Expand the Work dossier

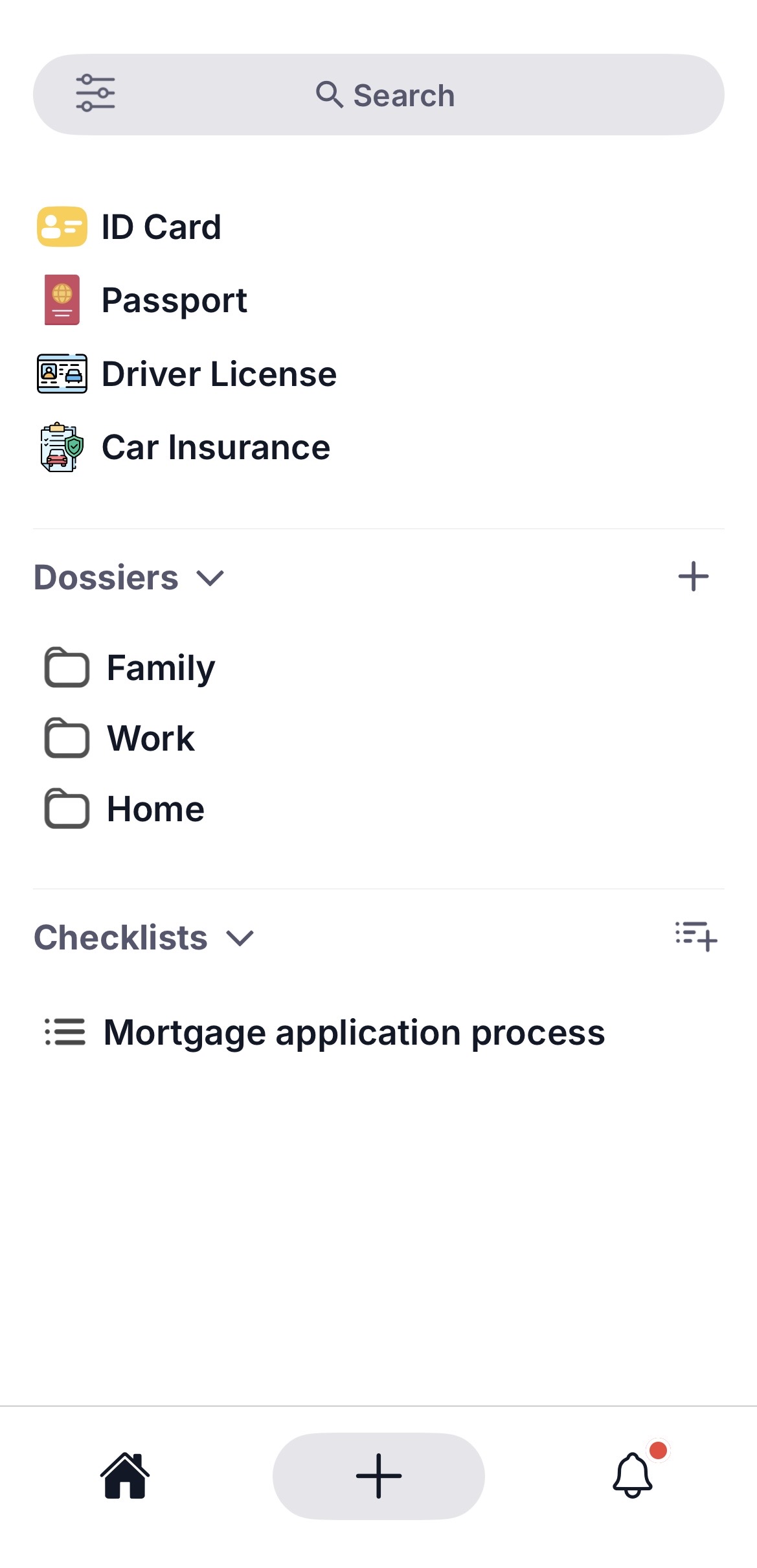coord(150,738)
